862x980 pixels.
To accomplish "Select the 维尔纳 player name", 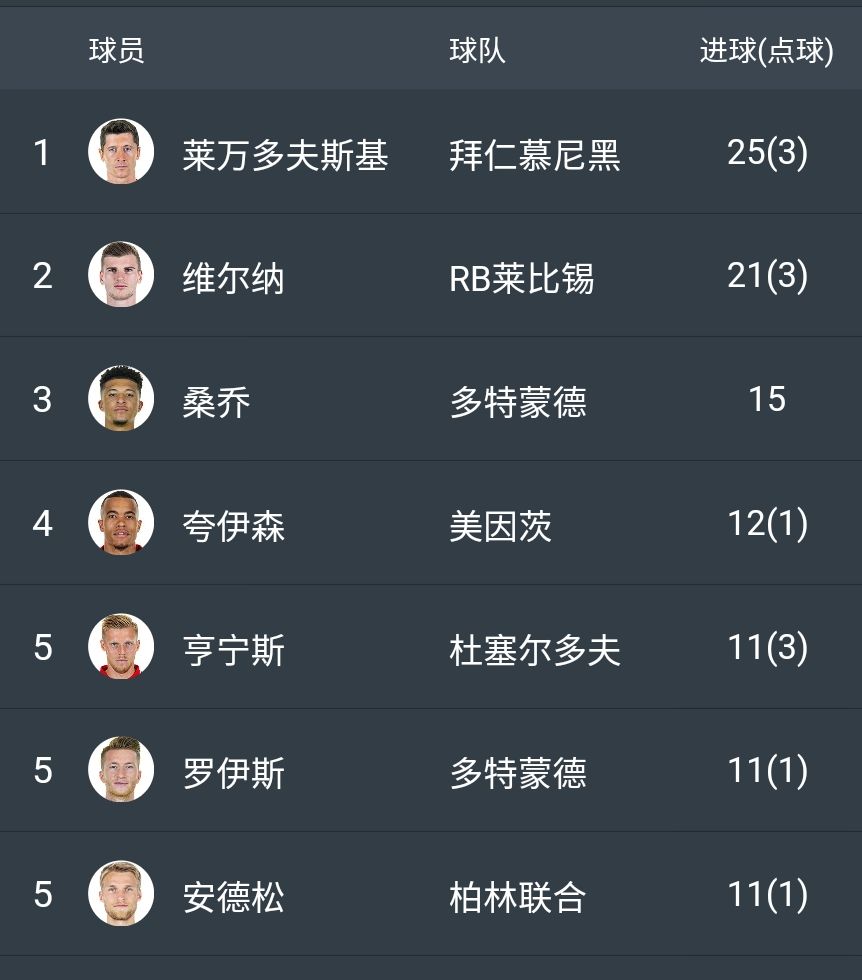I will point(233,276).
